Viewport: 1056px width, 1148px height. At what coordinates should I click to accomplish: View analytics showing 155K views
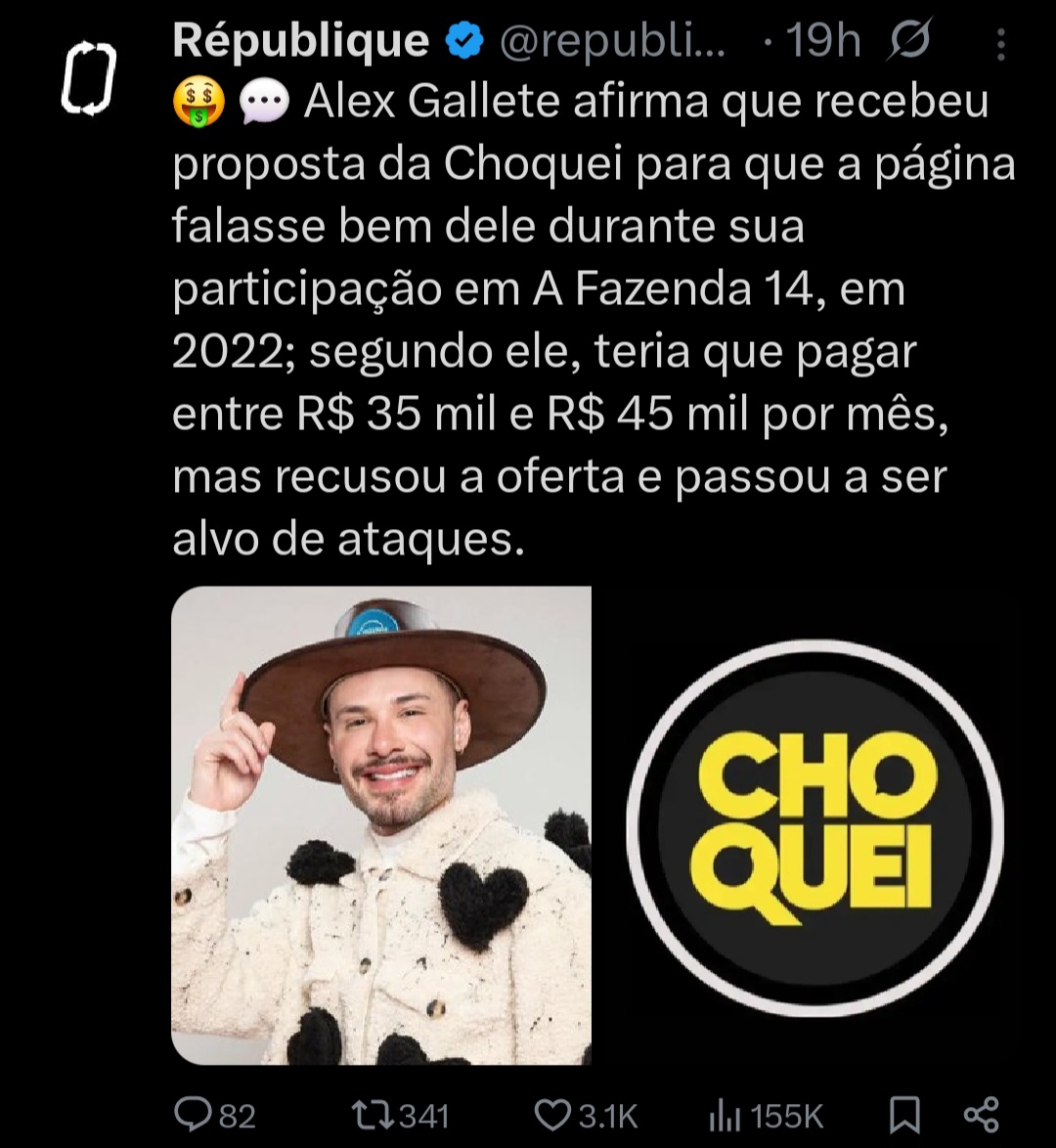[766, 1116]
